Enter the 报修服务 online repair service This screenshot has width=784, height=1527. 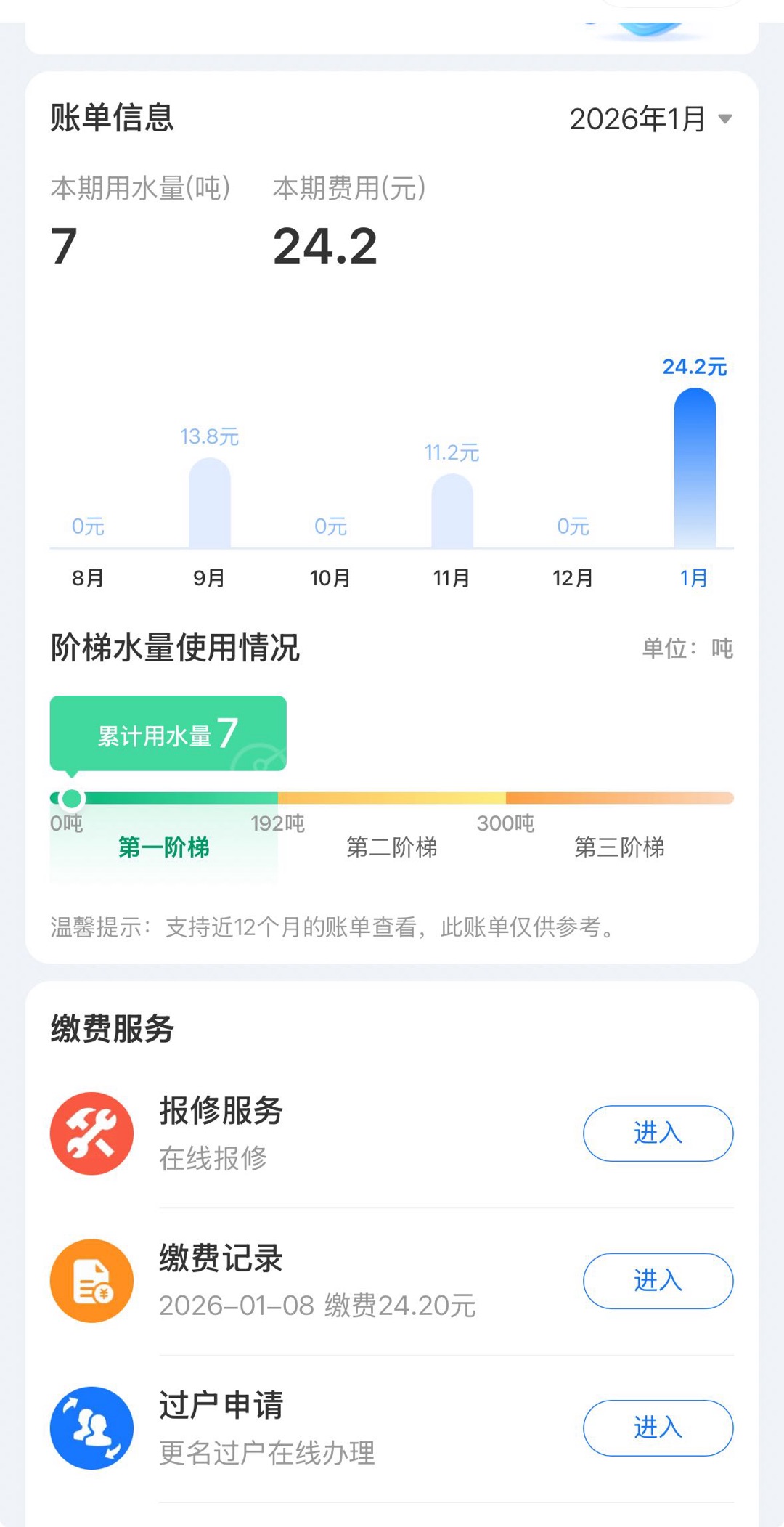click(658, 1133)
